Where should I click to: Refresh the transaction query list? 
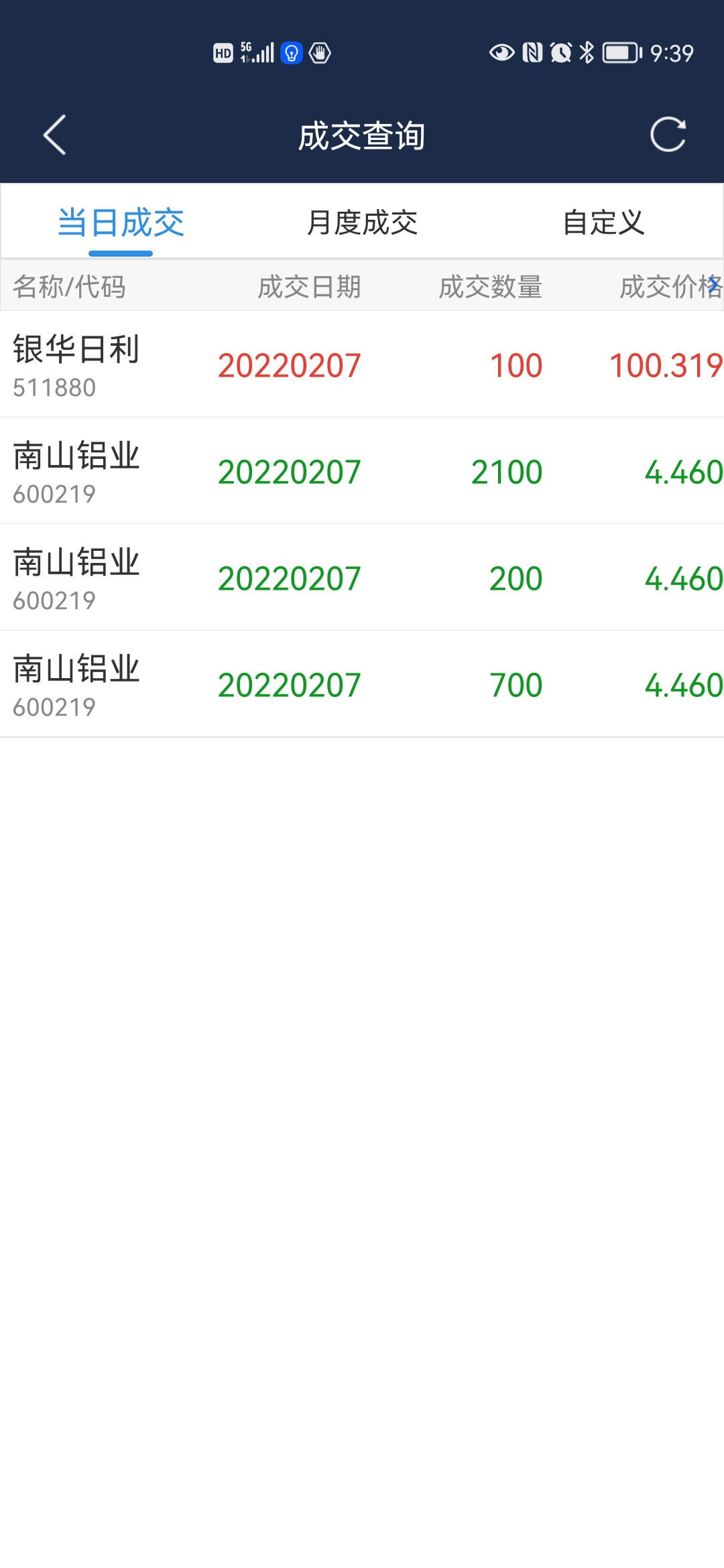coord(668,135)
